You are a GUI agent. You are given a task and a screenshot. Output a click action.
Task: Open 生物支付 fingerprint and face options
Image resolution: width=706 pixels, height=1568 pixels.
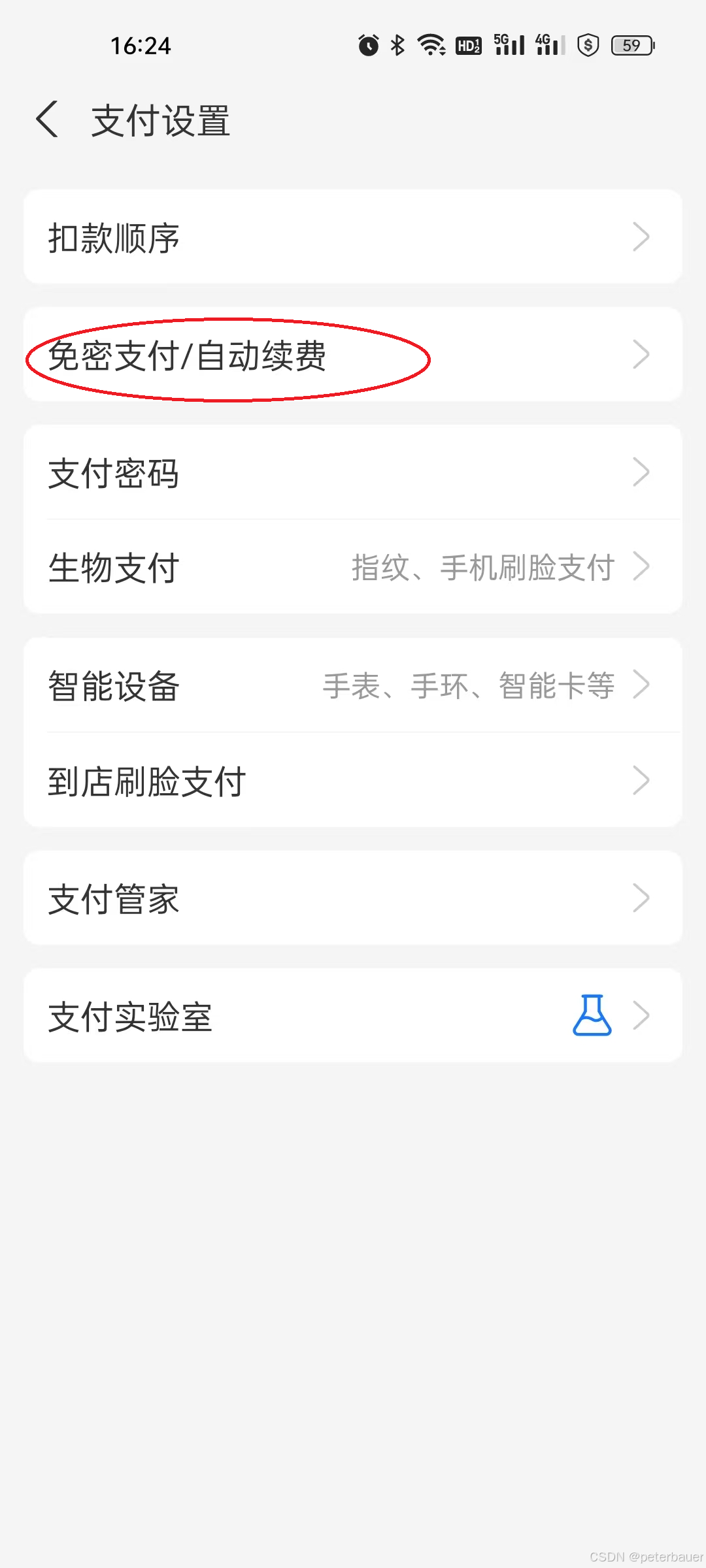[x=353, y=567]
